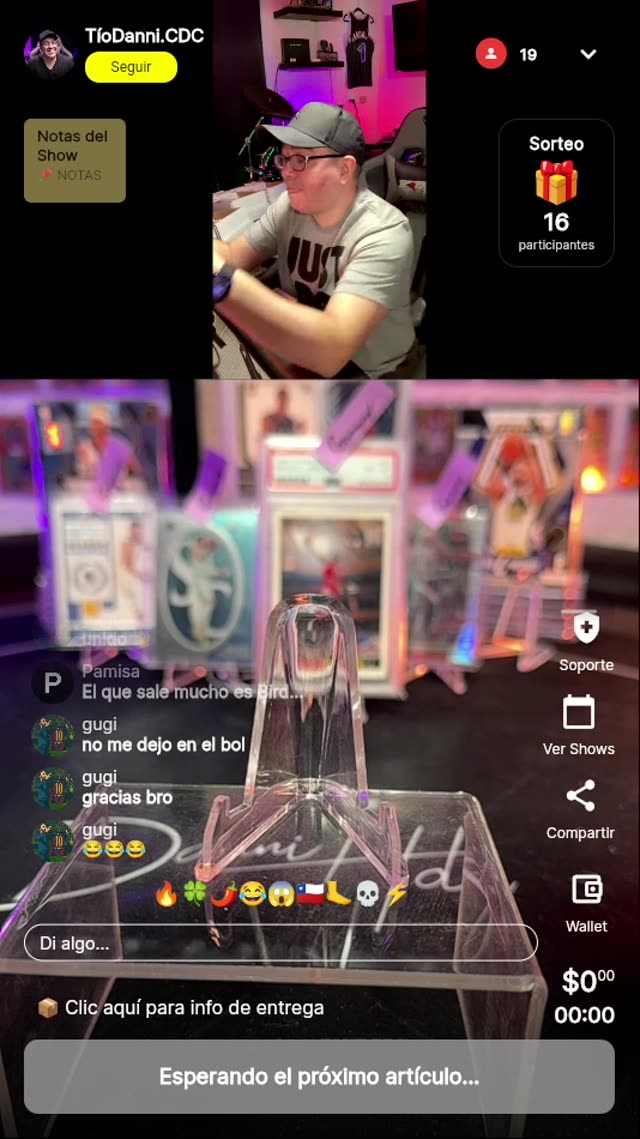Collapse stream with the down chevron

(588, 54)
